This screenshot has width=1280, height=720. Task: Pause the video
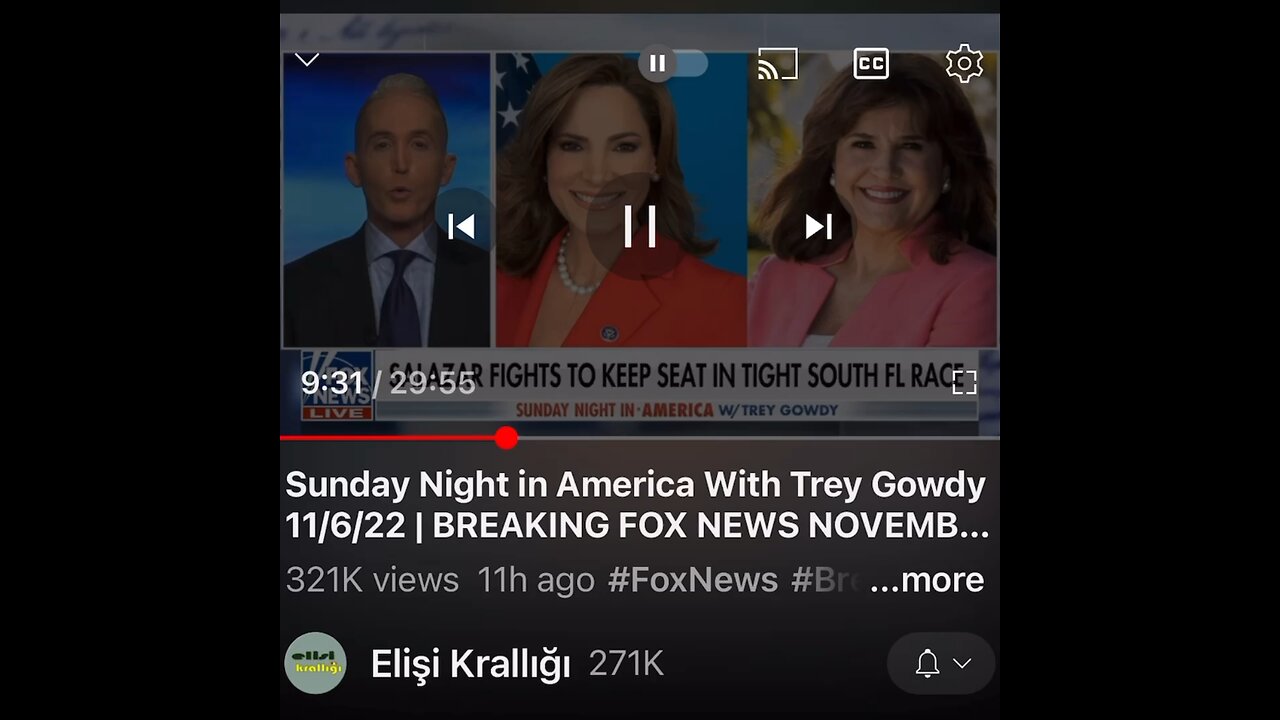coord(640,227)
